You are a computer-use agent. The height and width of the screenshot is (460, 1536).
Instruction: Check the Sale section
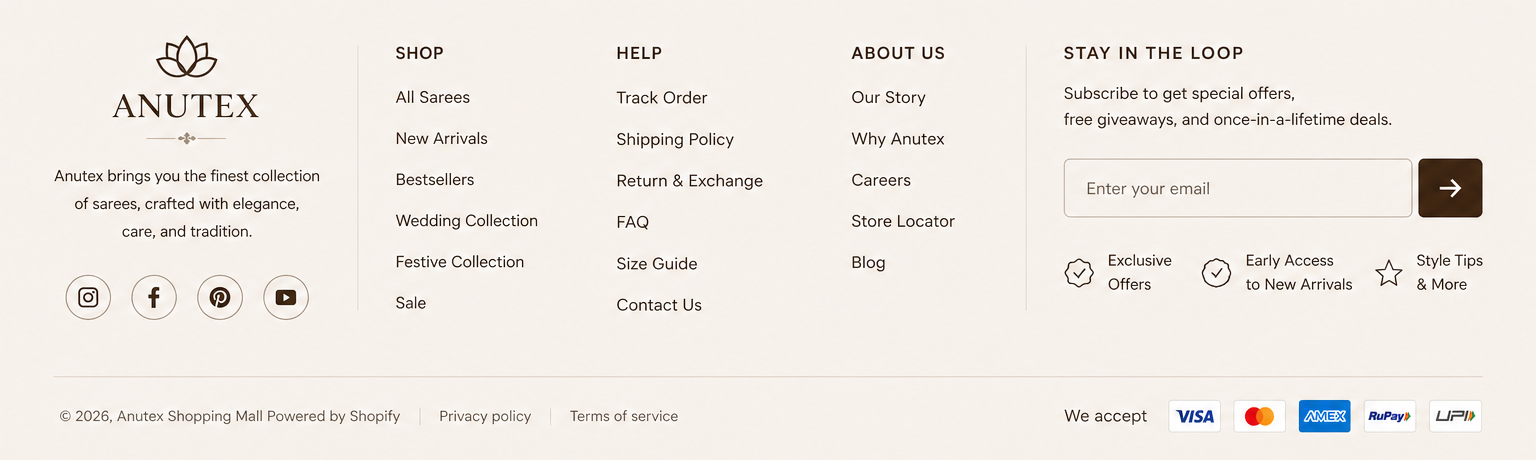coord(410,302)
